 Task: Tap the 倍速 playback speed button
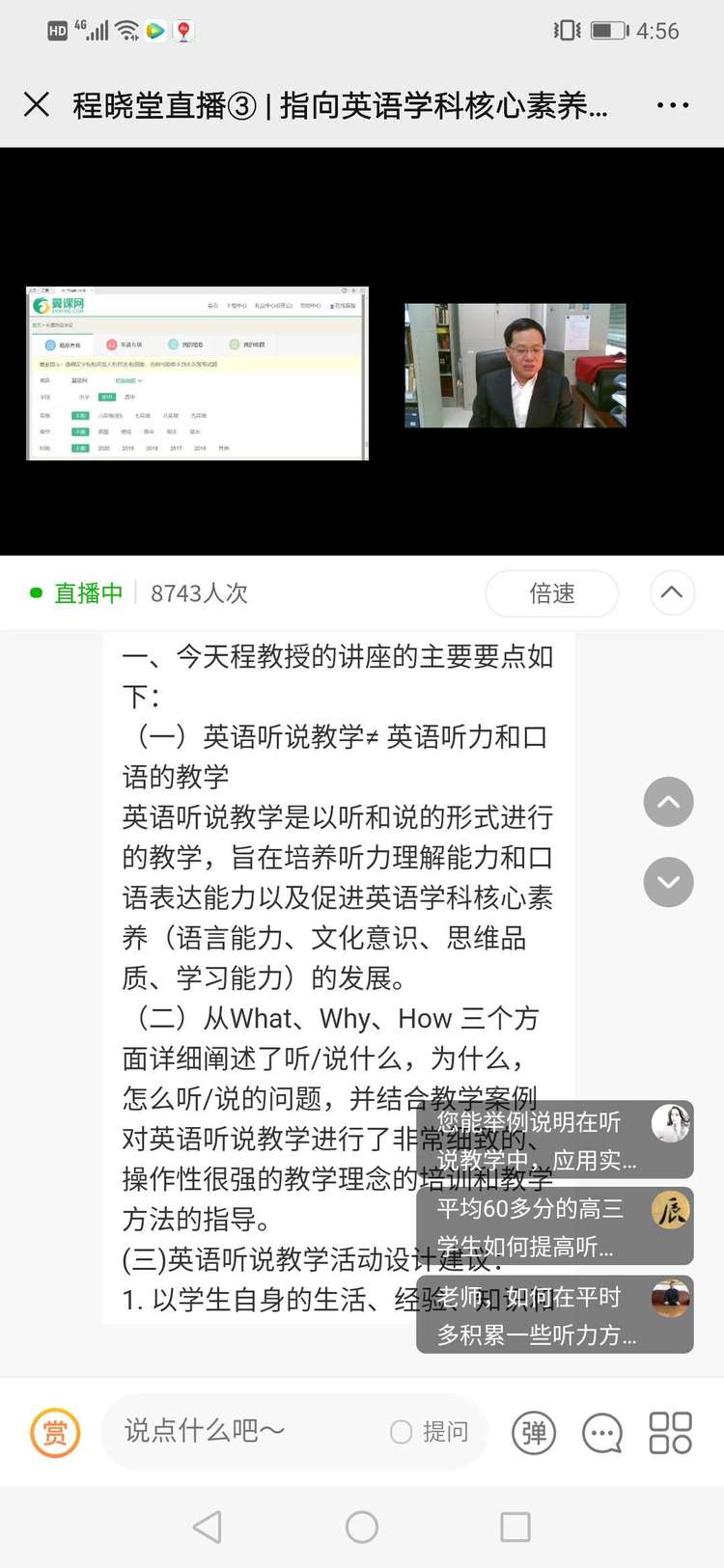551,593
